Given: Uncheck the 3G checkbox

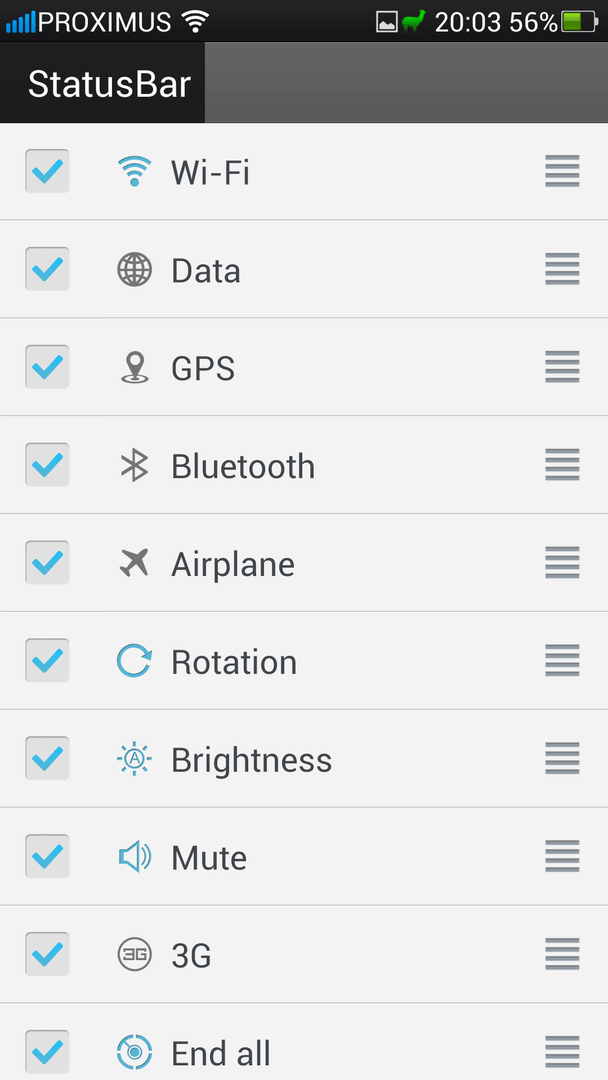Looking at the screenshot, I should click(47, 955).
